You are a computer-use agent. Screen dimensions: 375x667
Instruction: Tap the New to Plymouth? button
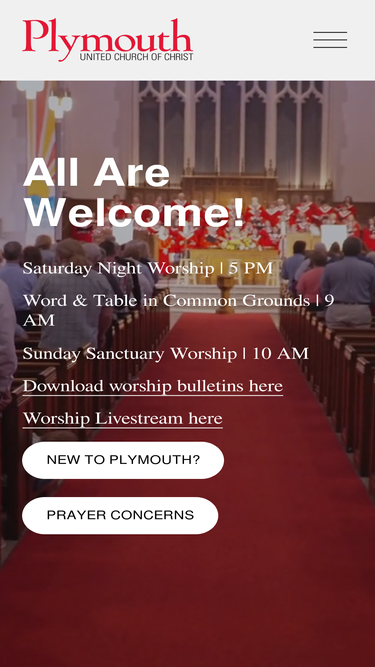[123, 460]
